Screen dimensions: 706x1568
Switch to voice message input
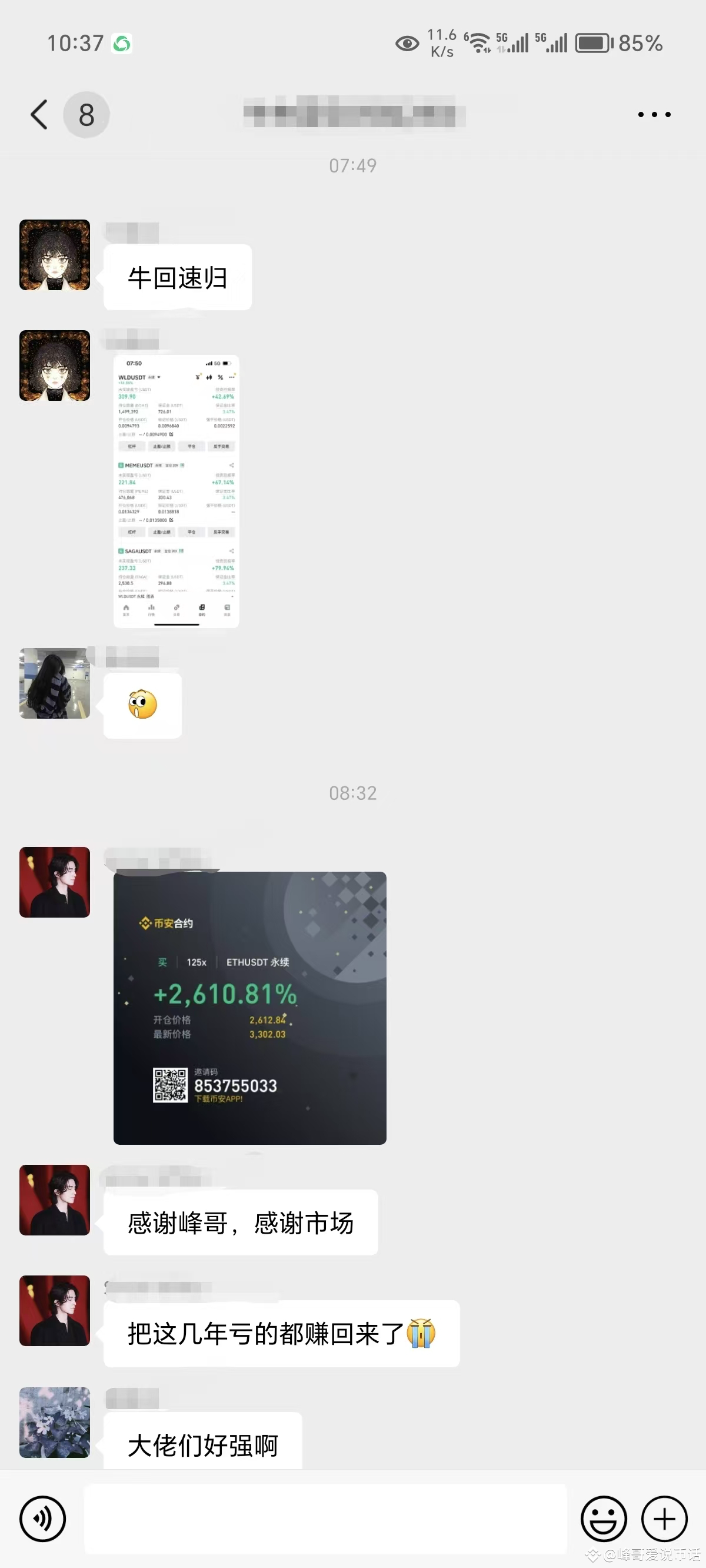(42, 1519)
